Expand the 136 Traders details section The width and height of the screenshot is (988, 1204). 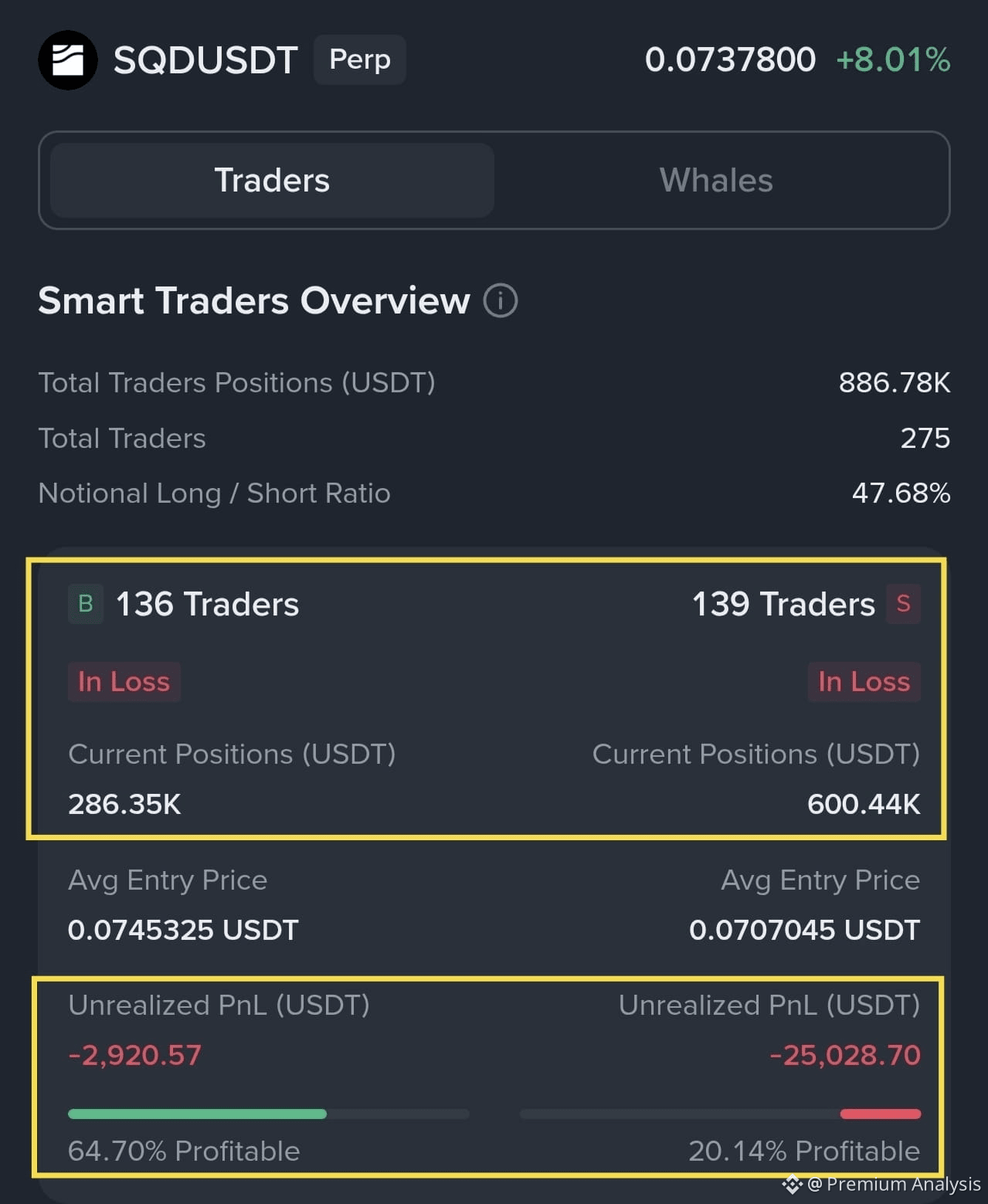click(x=206, y=604)
